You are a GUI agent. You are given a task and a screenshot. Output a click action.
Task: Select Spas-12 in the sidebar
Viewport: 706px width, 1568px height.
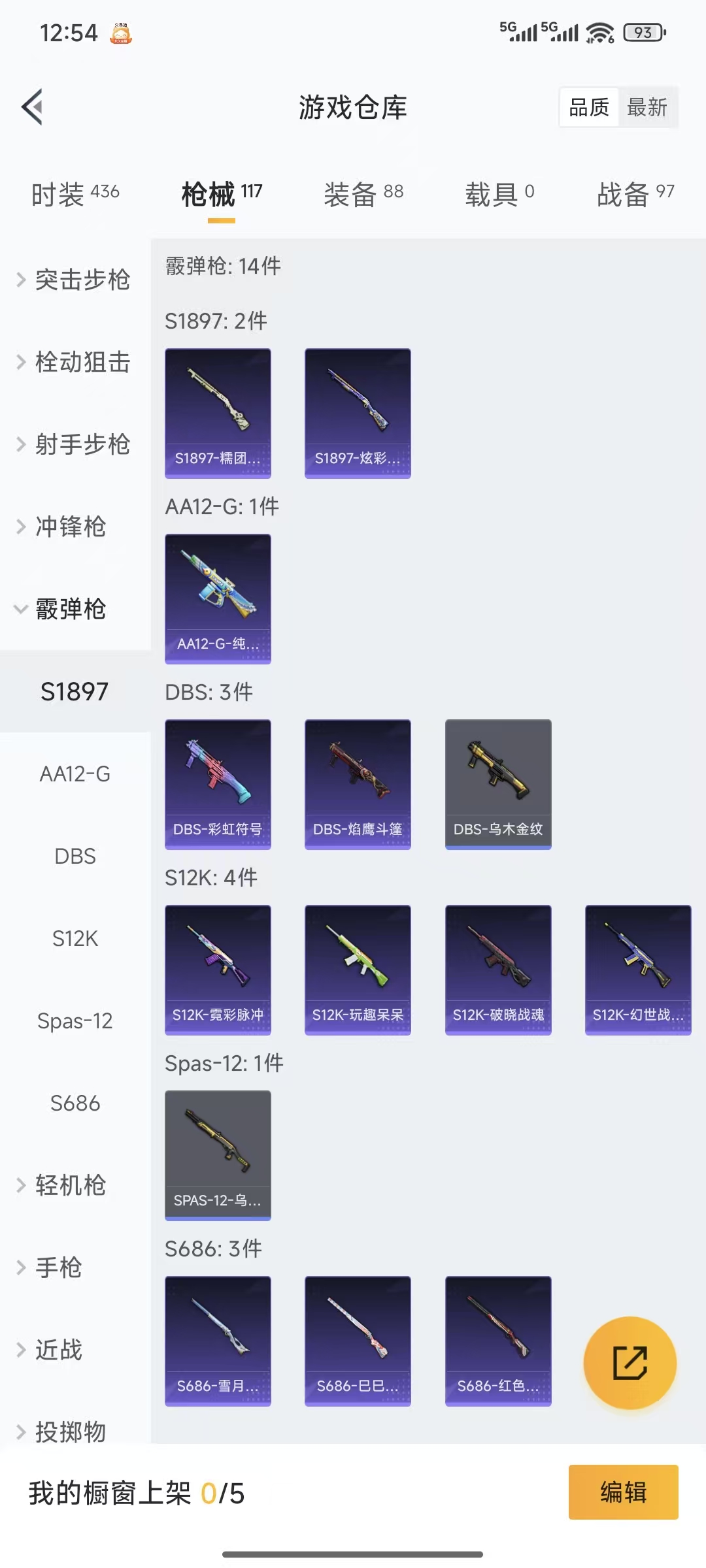pyautogui.click(x=75, y=1021)
